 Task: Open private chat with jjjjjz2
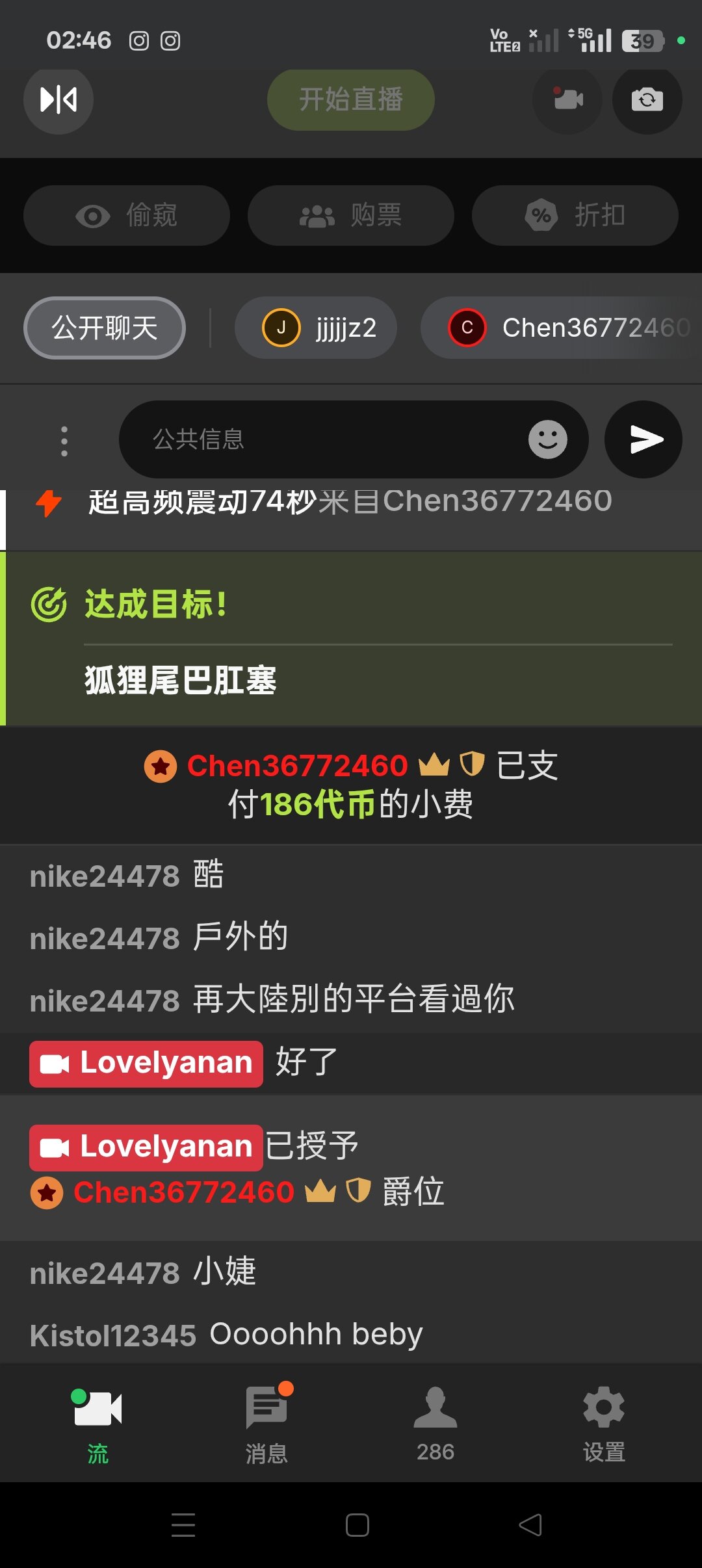(317, 328)
